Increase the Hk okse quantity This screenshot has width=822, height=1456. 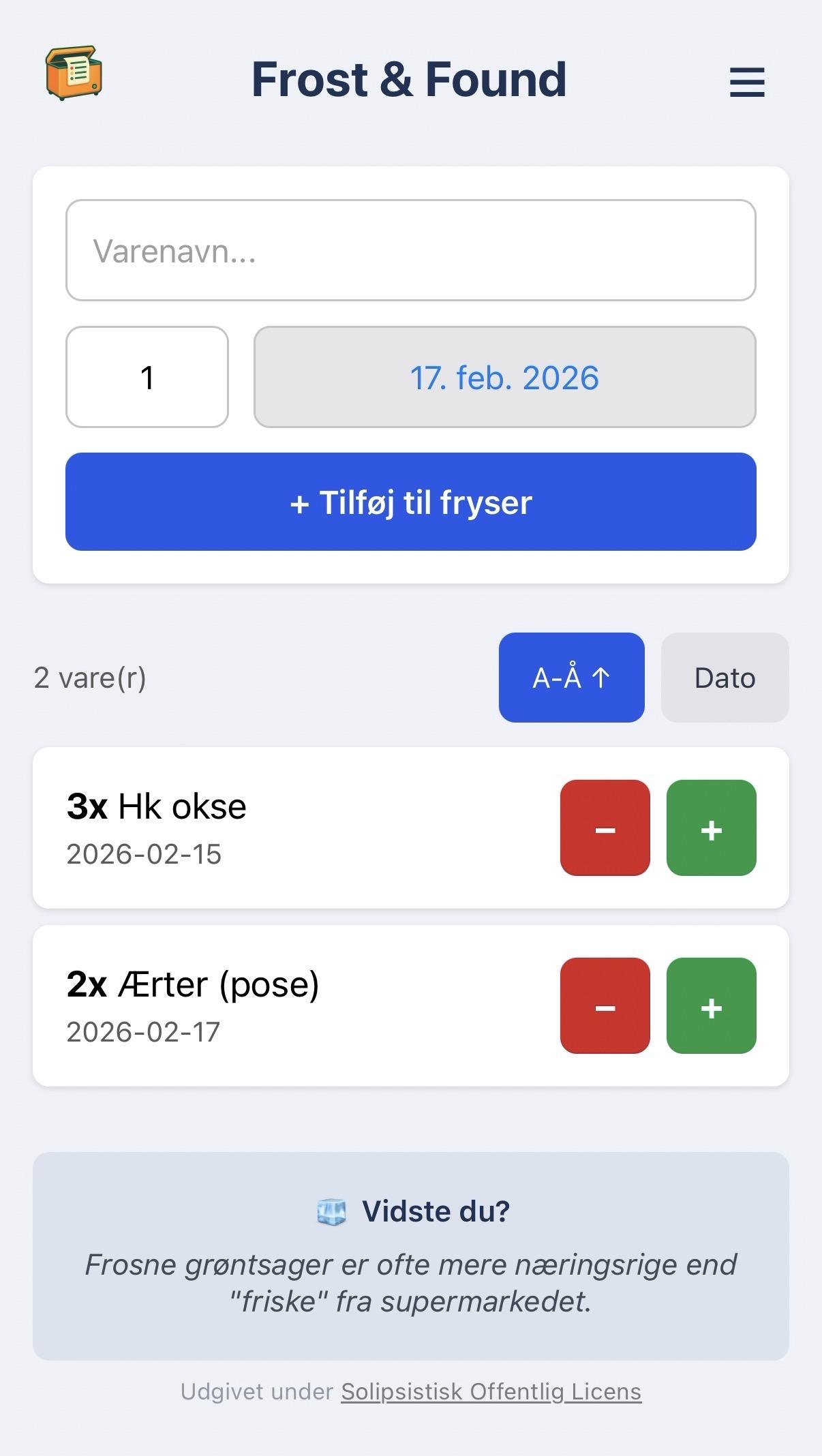[711, 828]
